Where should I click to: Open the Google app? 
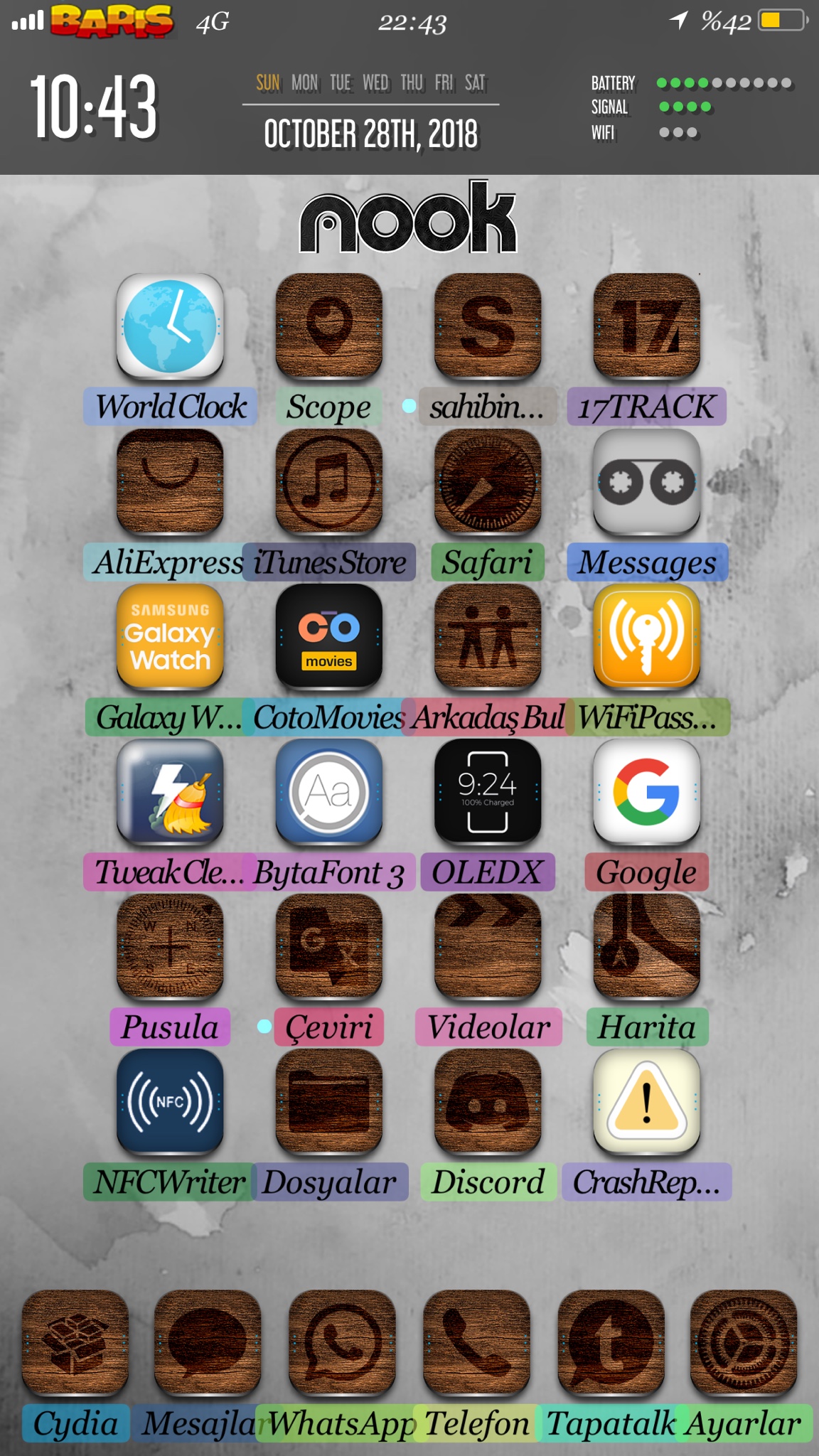point(647,792)
